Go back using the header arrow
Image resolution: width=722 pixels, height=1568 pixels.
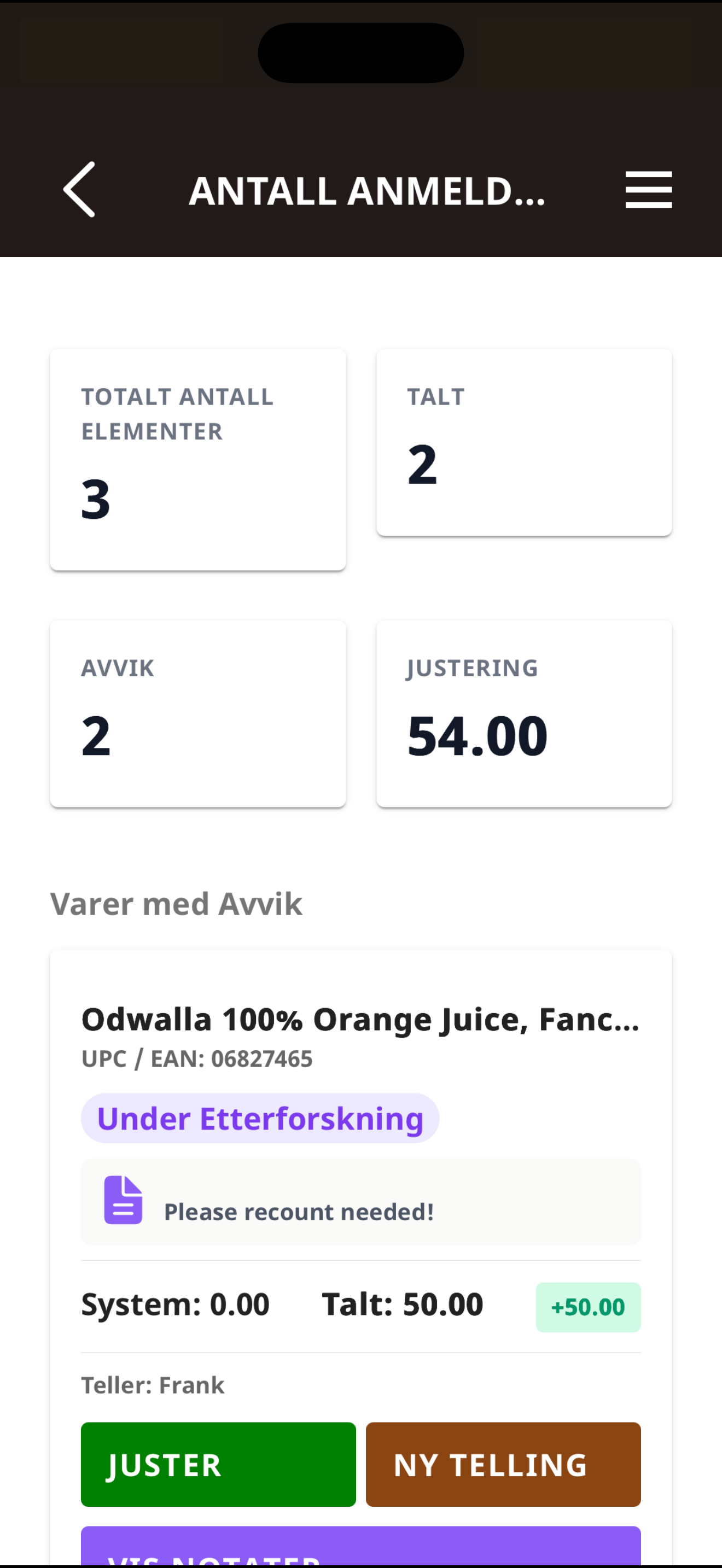[x=80, y=189]
